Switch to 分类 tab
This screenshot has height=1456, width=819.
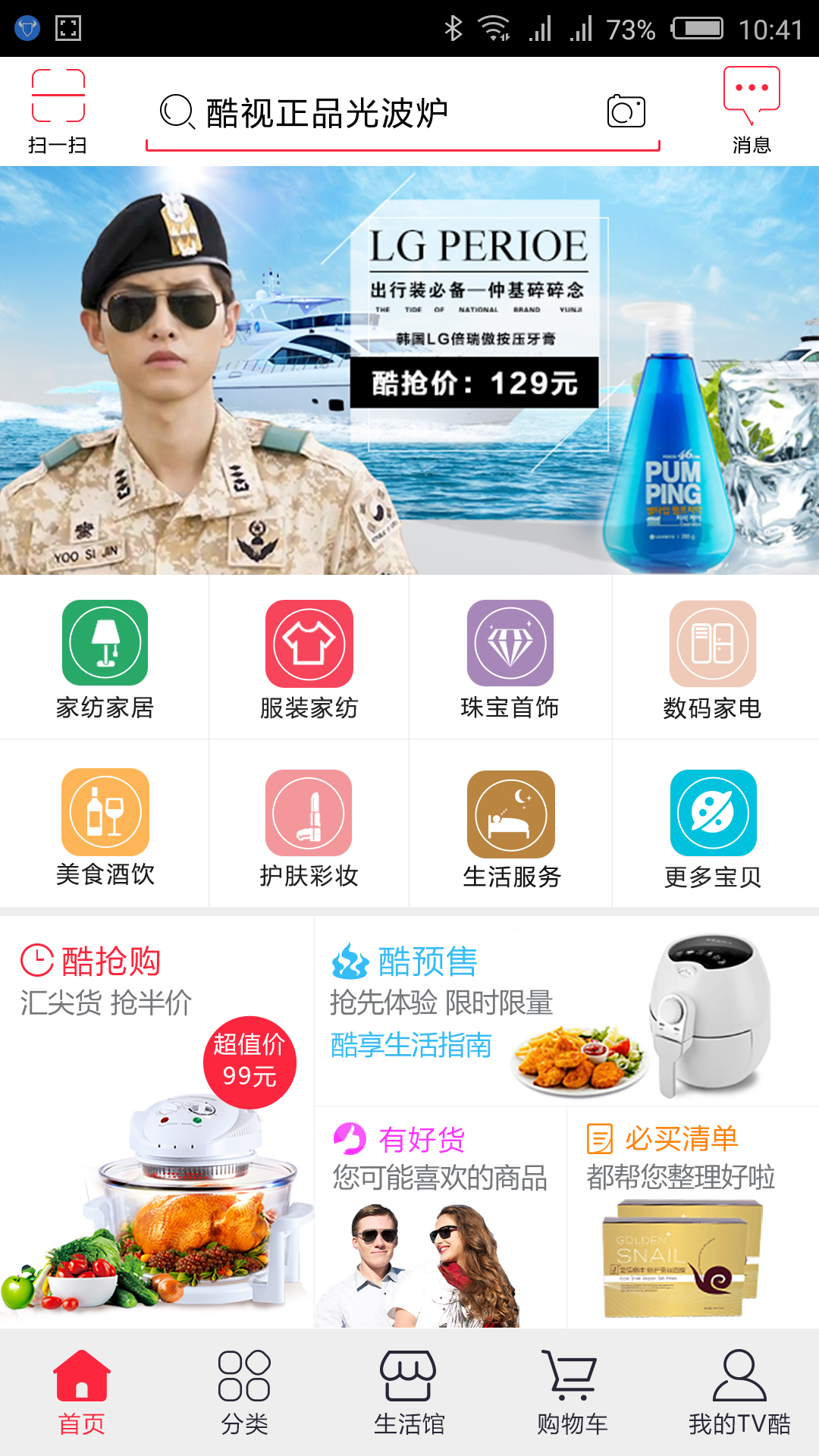(x=244, y=1392)
